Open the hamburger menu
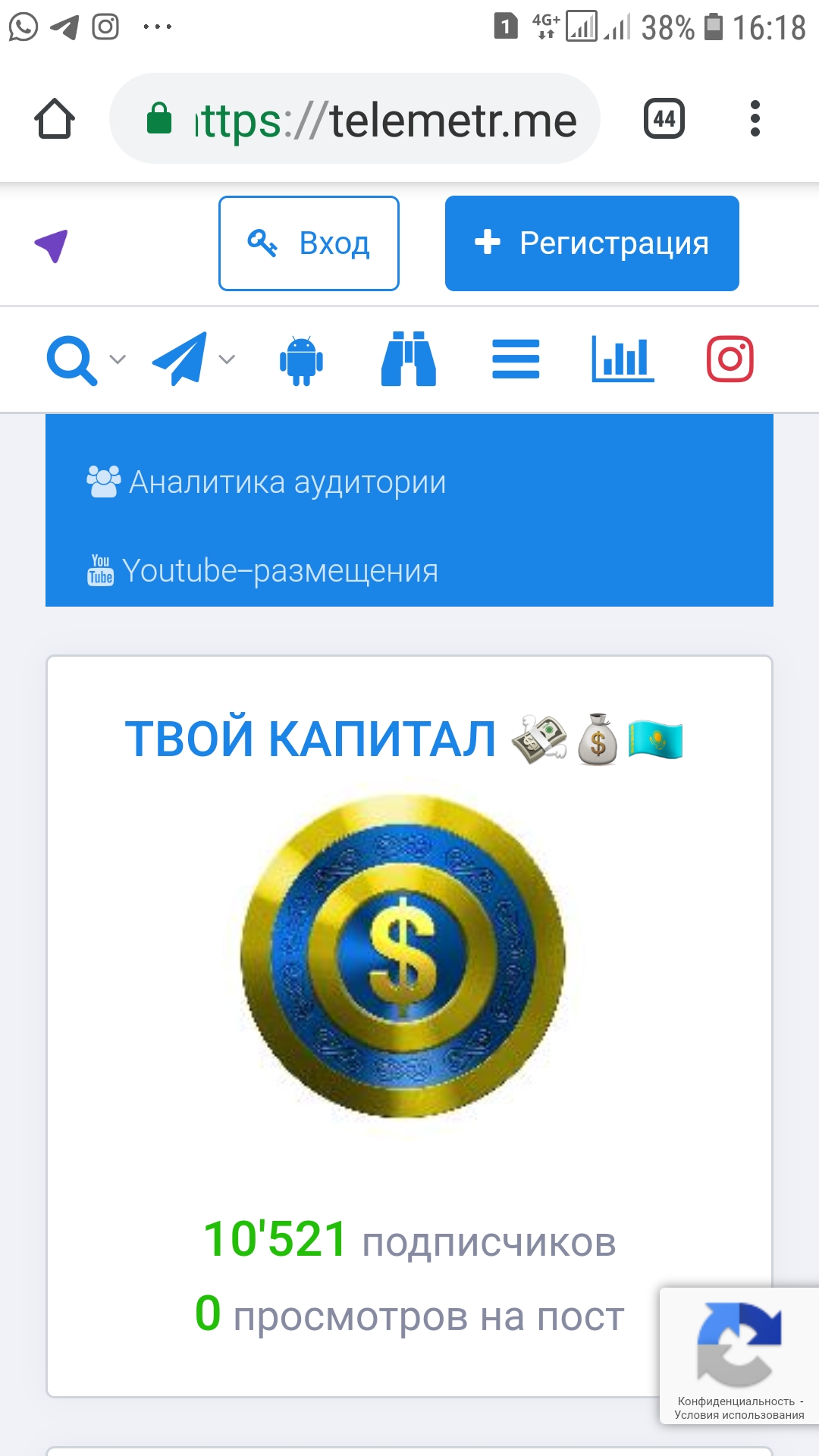 point(516,359)
